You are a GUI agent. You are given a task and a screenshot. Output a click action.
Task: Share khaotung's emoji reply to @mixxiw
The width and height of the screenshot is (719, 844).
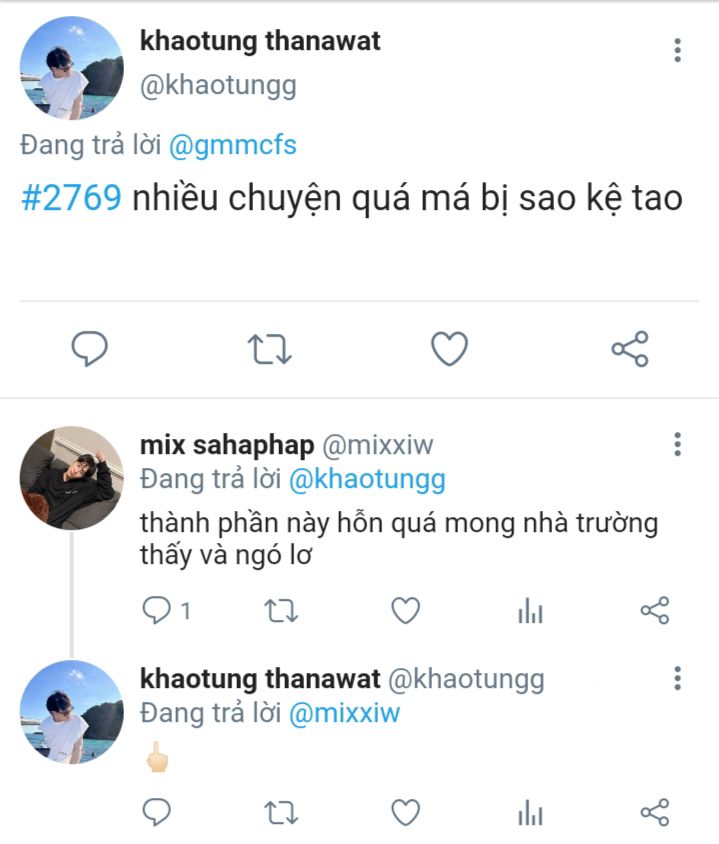[x=655, y=812]
